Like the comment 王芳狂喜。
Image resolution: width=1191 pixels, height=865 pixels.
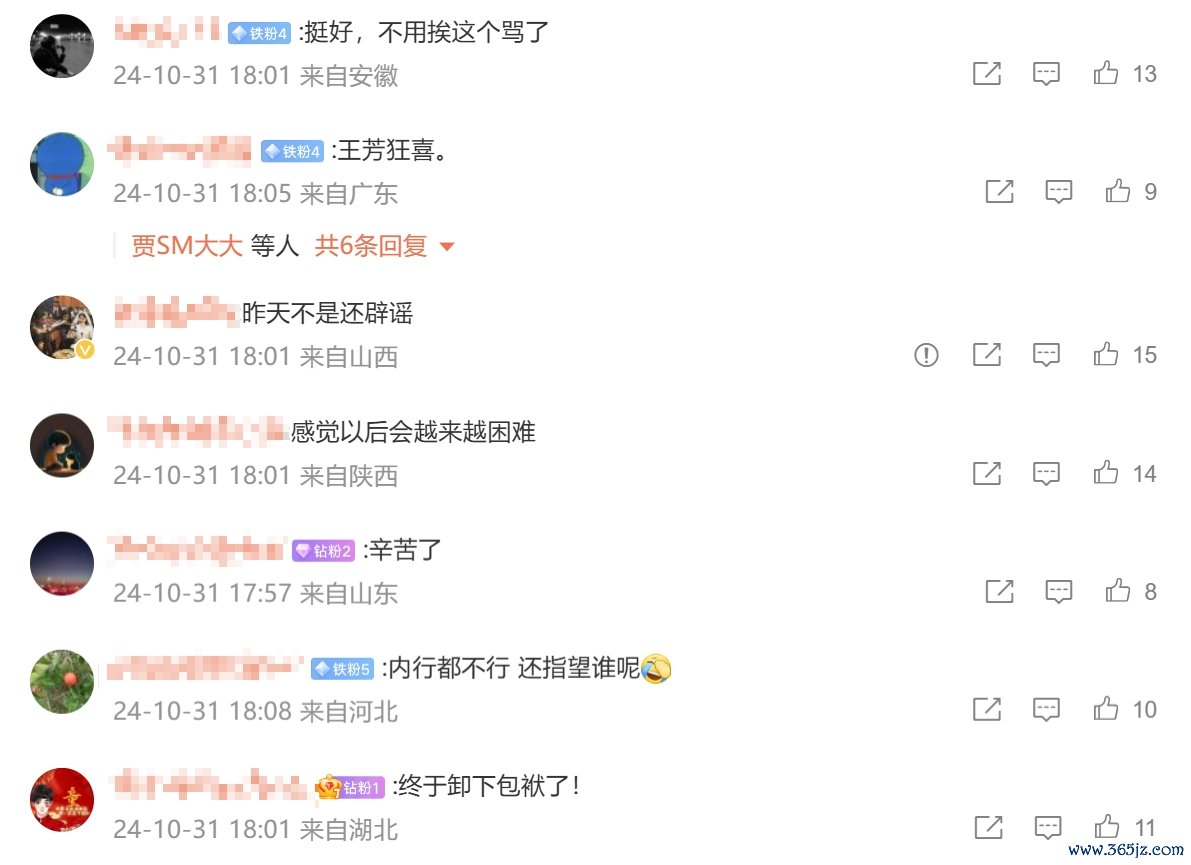point(1118,191)
